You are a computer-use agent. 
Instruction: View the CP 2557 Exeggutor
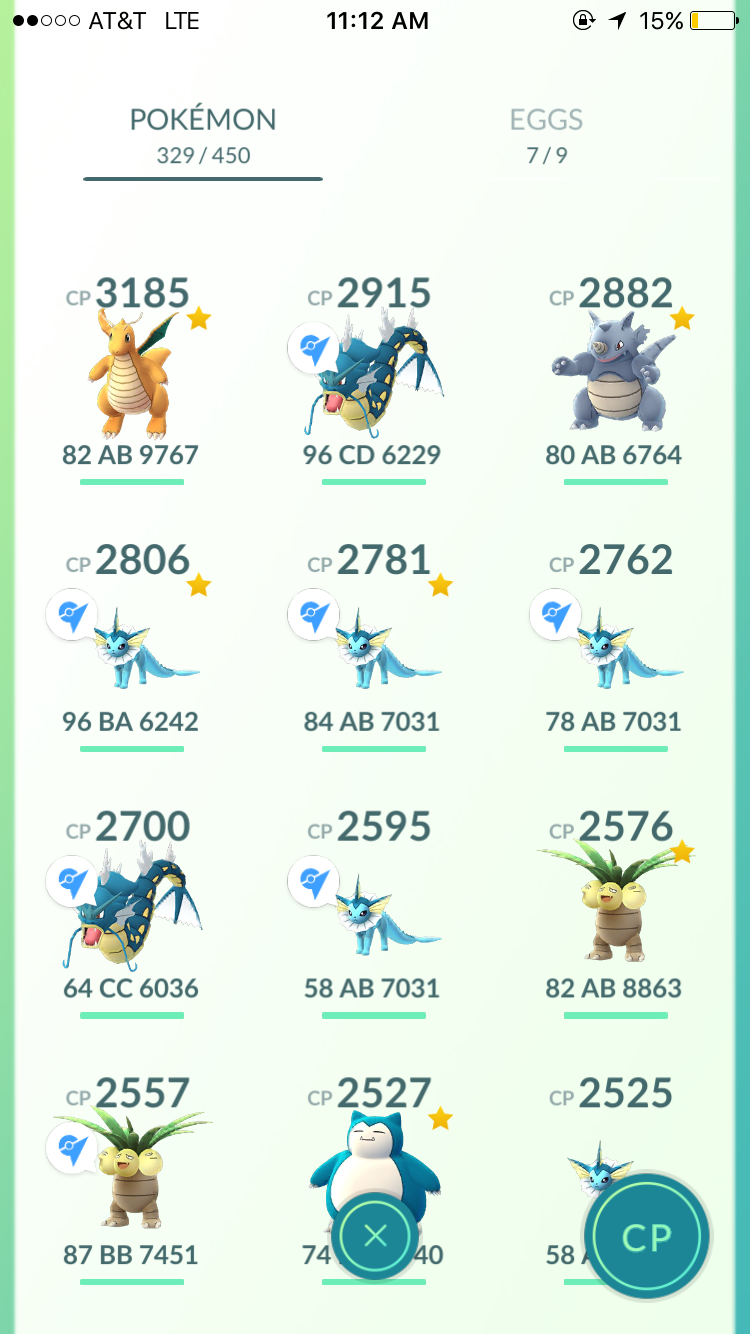pos(132,1180)
